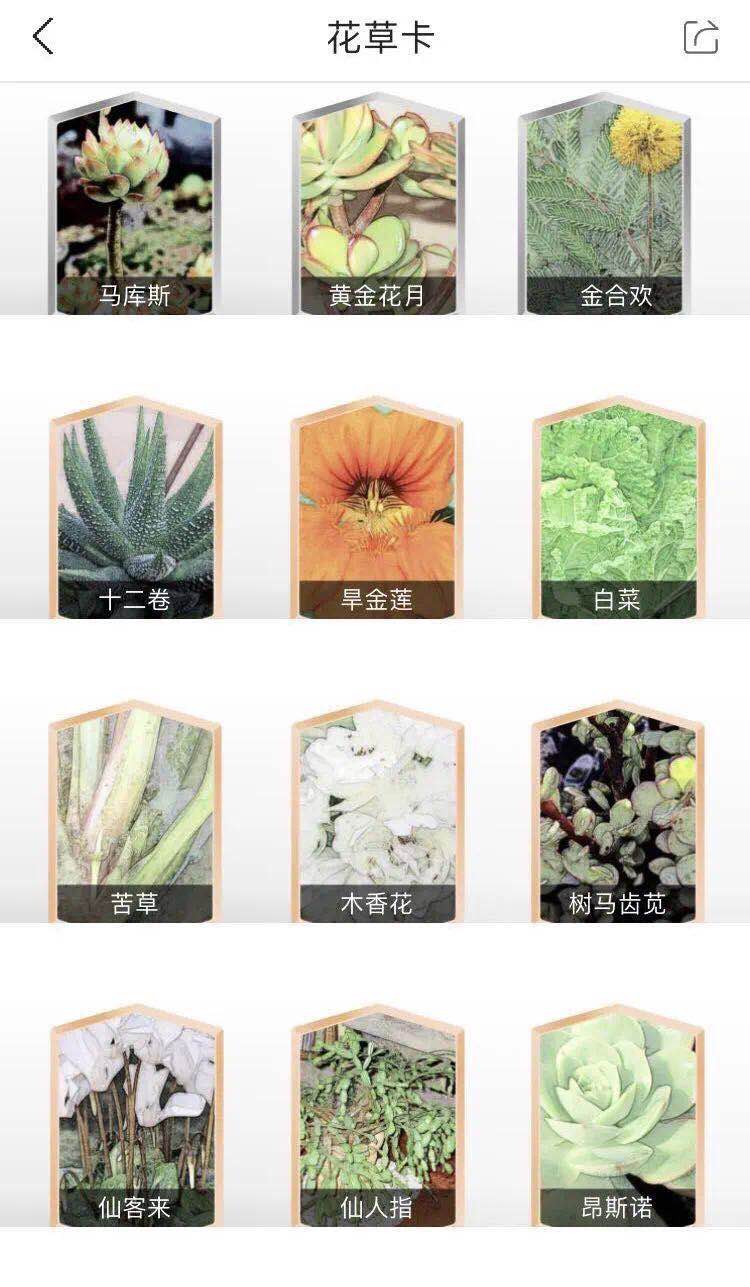Open the 仙客来 flower card

135,1116
